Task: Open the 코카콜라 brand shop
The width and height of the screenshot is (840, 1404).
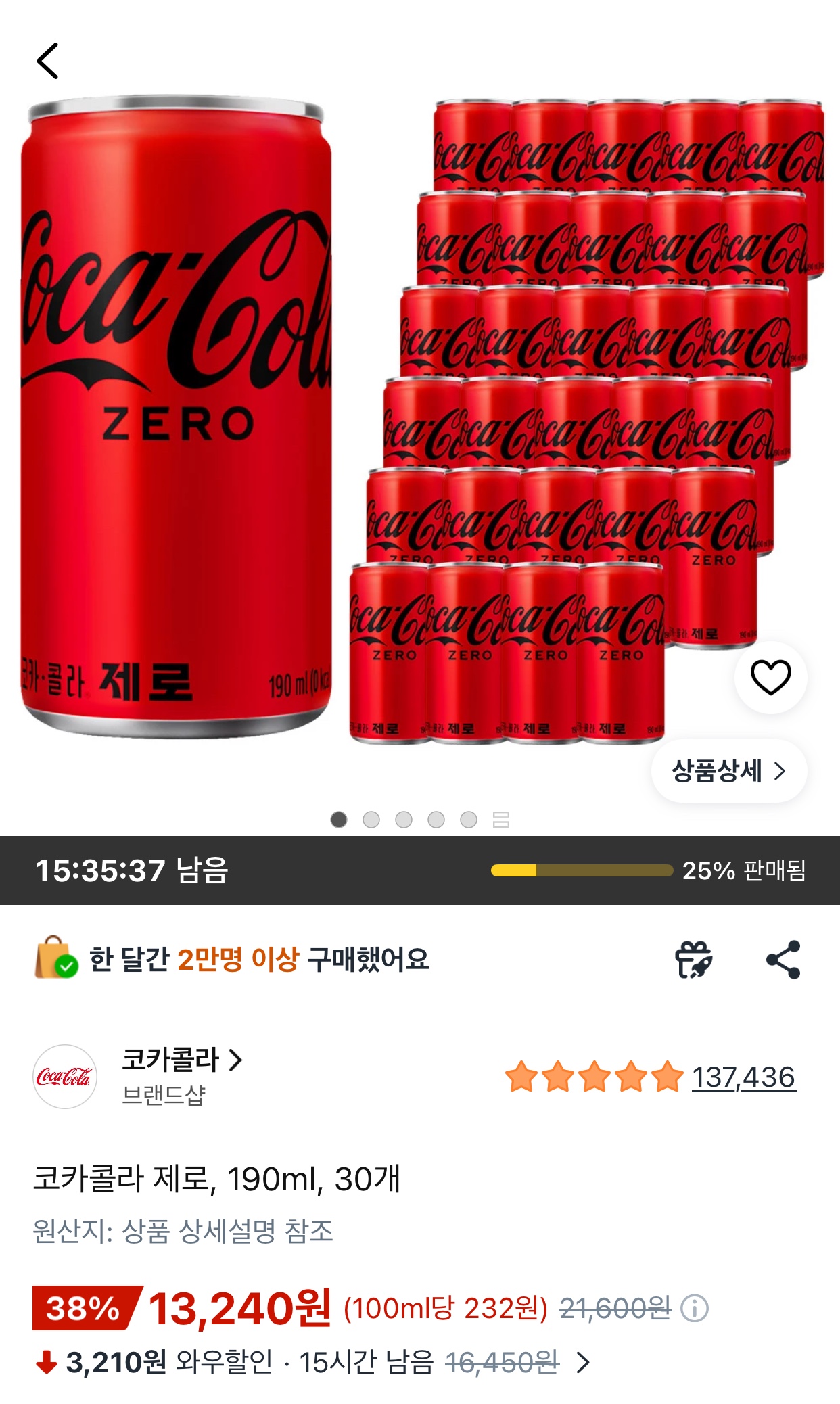Action: pos(181,1060)
